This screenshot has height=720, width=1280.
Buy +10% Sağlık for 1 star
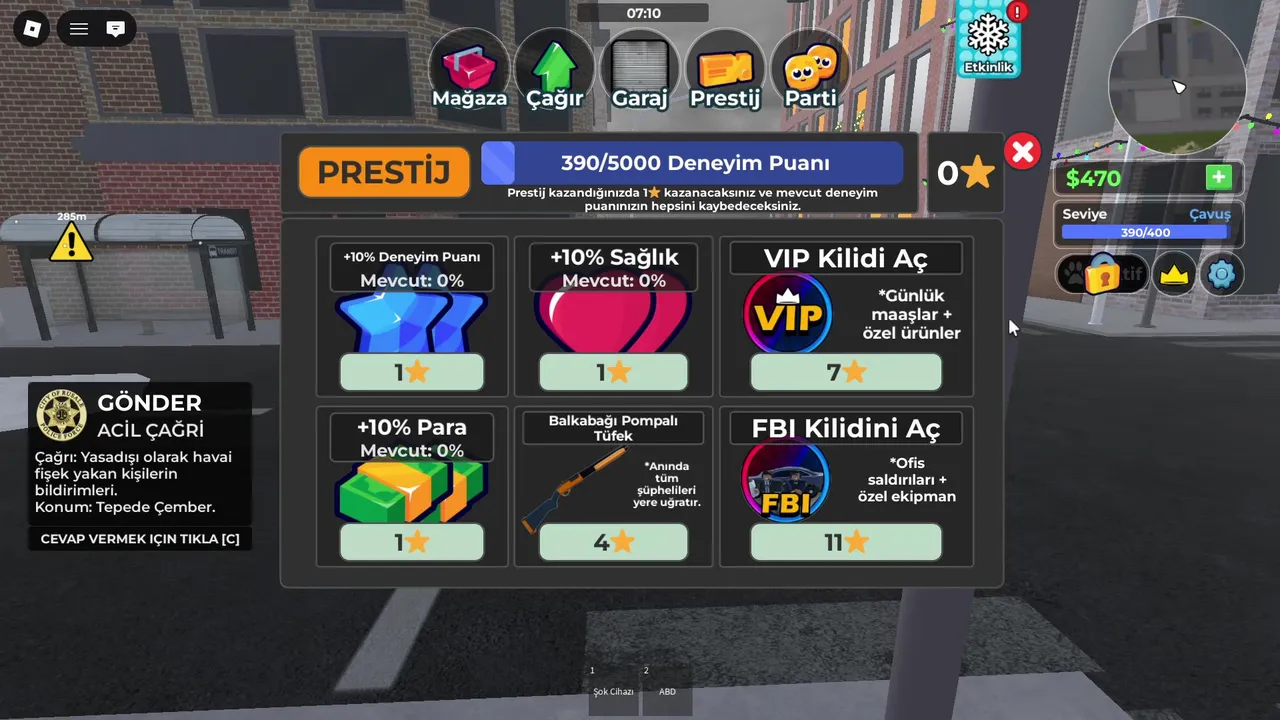coord(613,372)
